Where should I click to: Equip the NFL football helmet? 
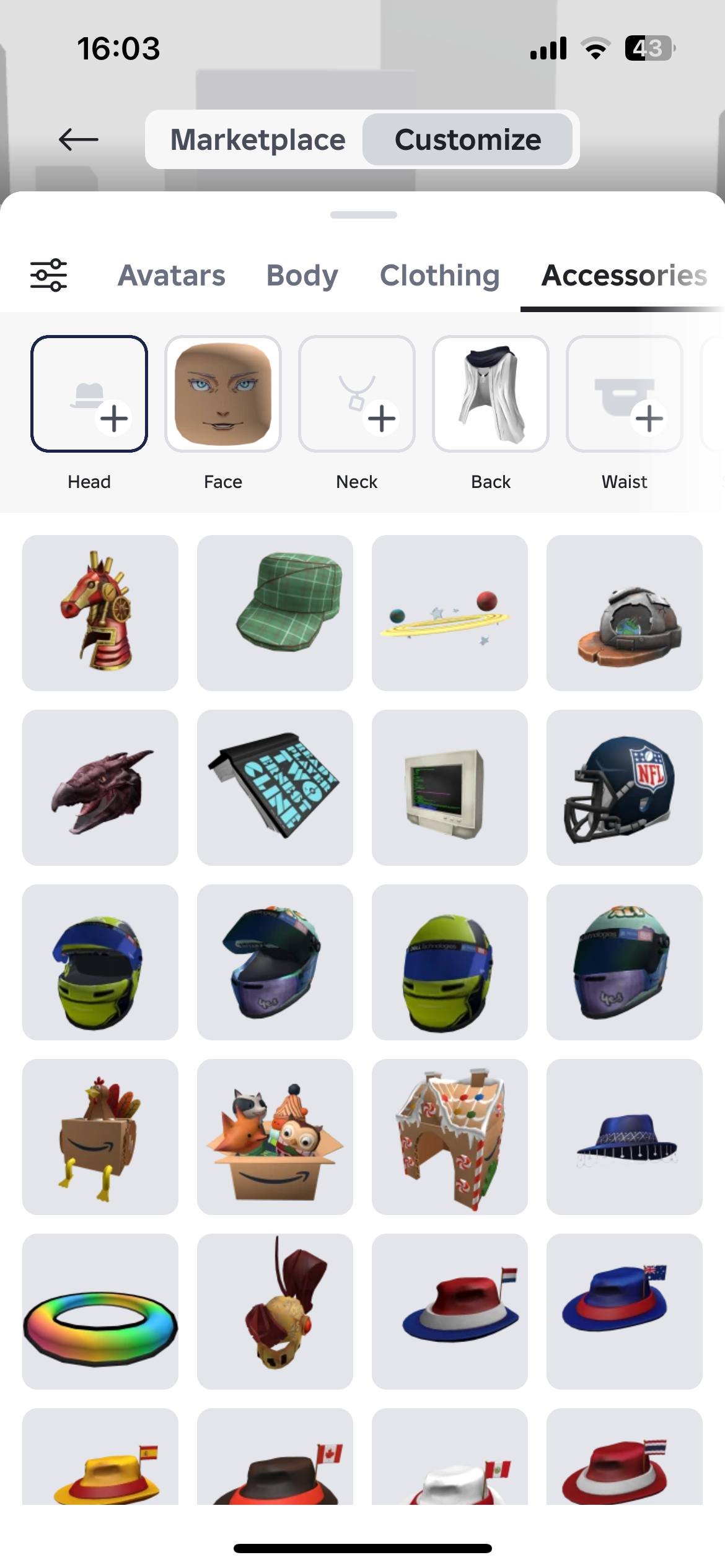(x=624, y=788)
